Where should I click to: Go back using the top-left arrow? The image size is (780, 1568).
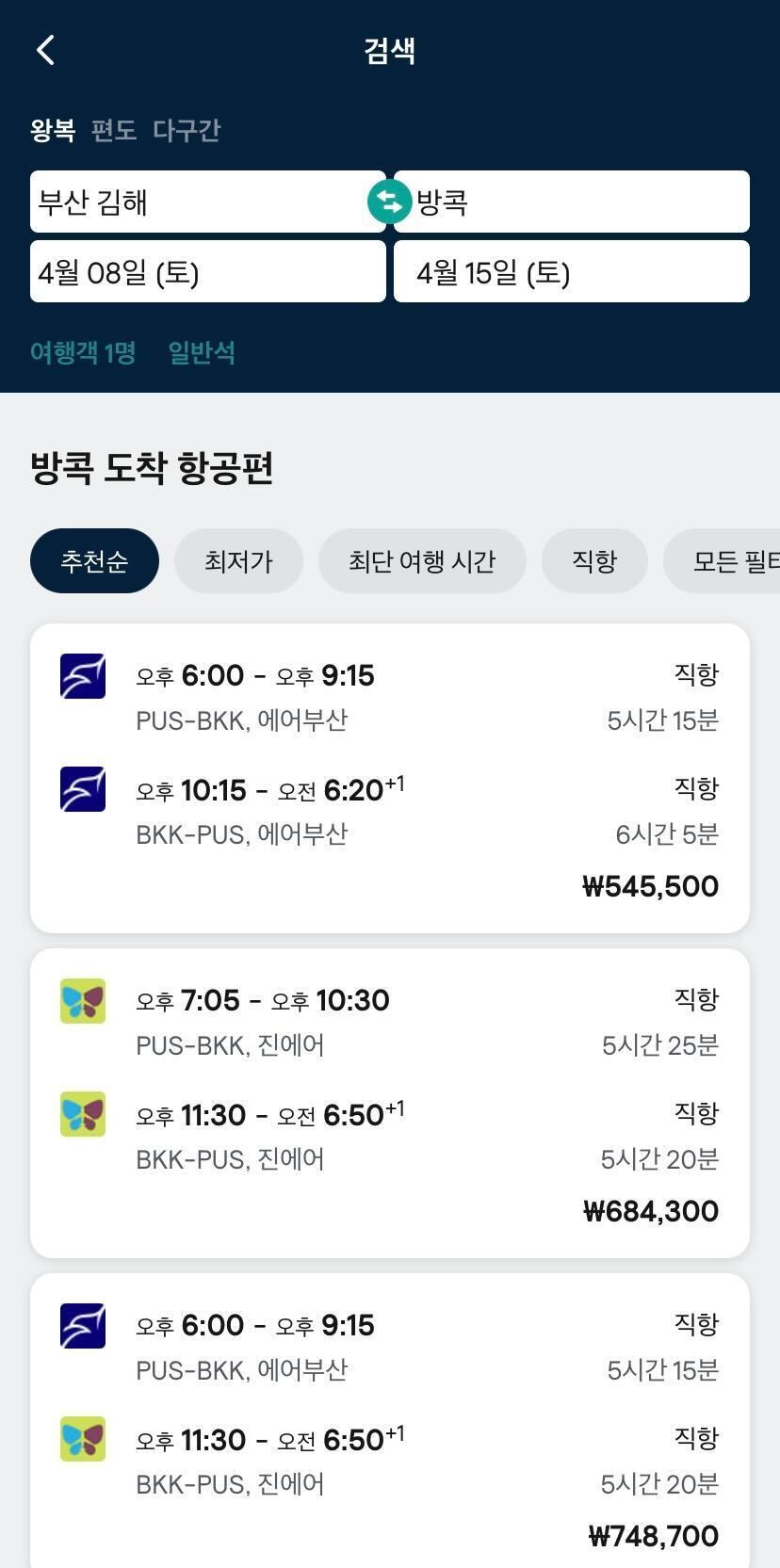click(x=45, y=50)
